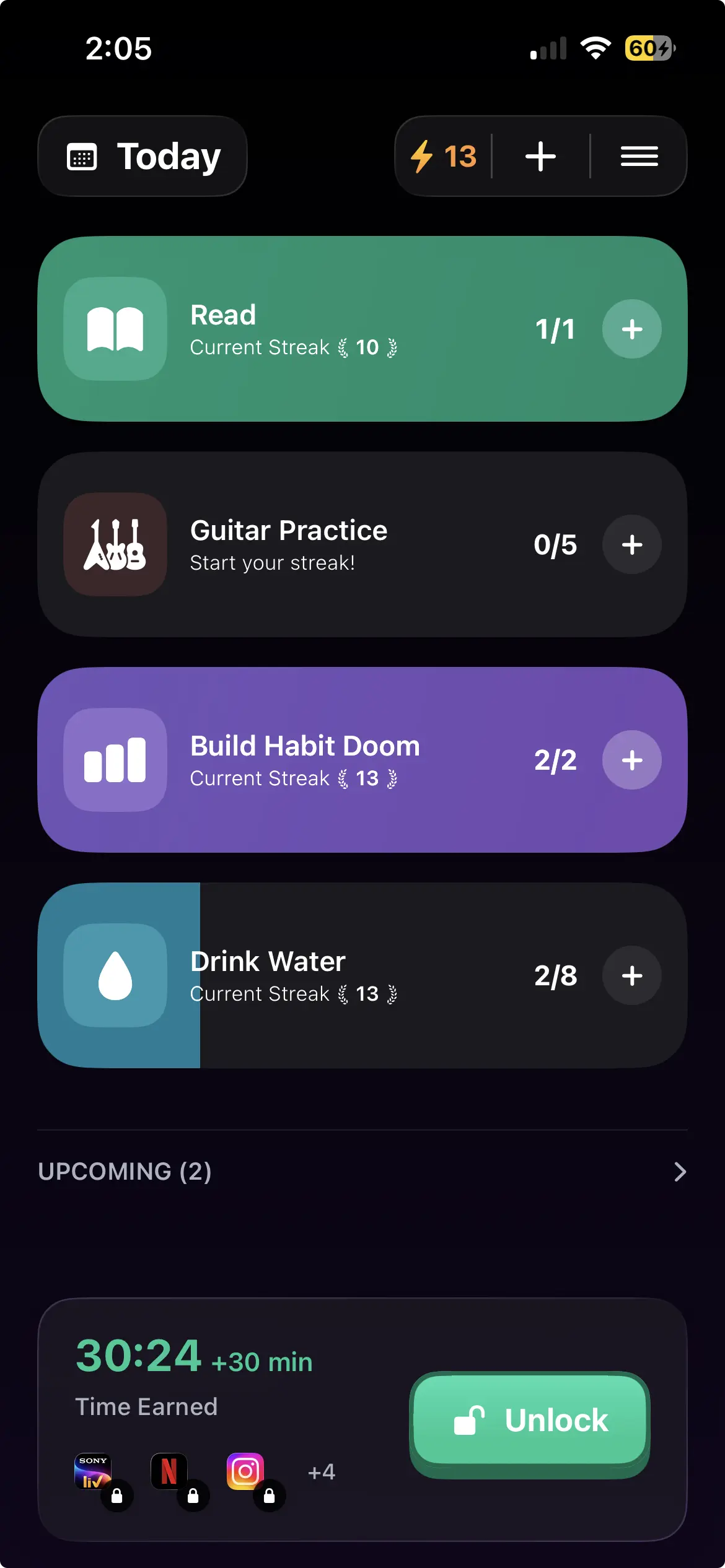
Task: Log a Guitar Practice session via plus
Action: (x=631, y=544)
